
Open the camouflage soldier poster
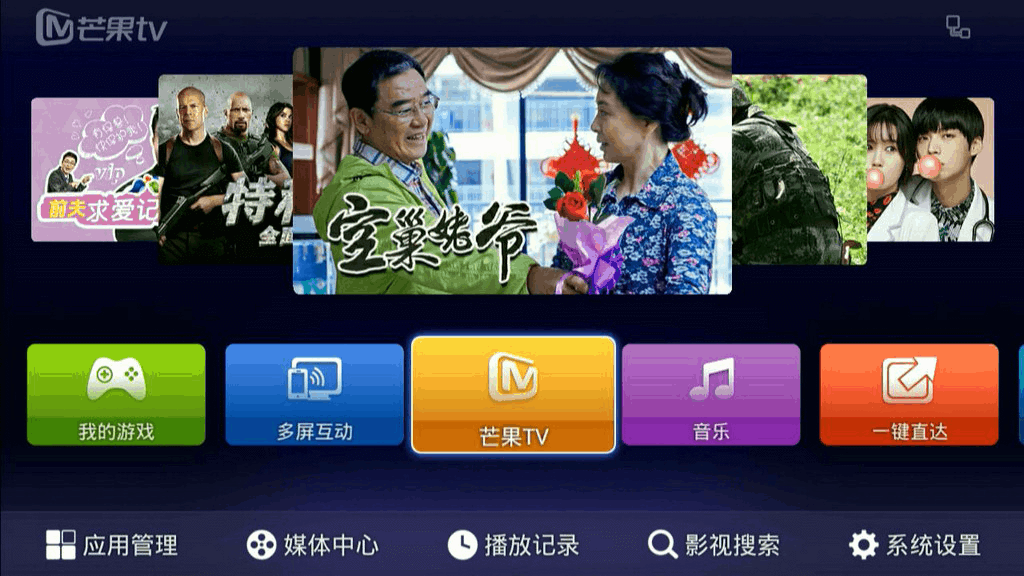800,169
